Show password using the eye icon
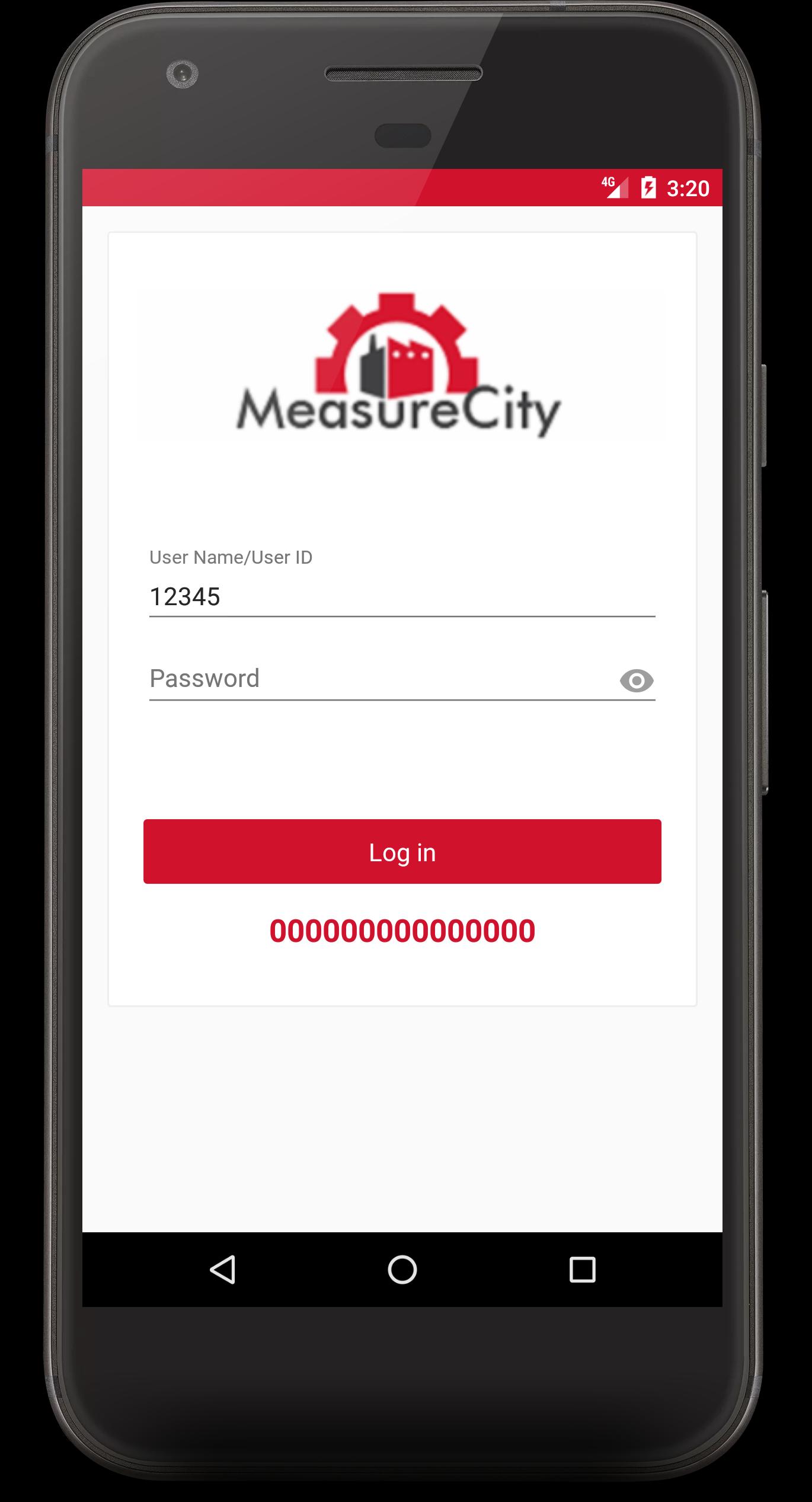The height and width of the screenshot is (1502, 812). click(637, 680)
